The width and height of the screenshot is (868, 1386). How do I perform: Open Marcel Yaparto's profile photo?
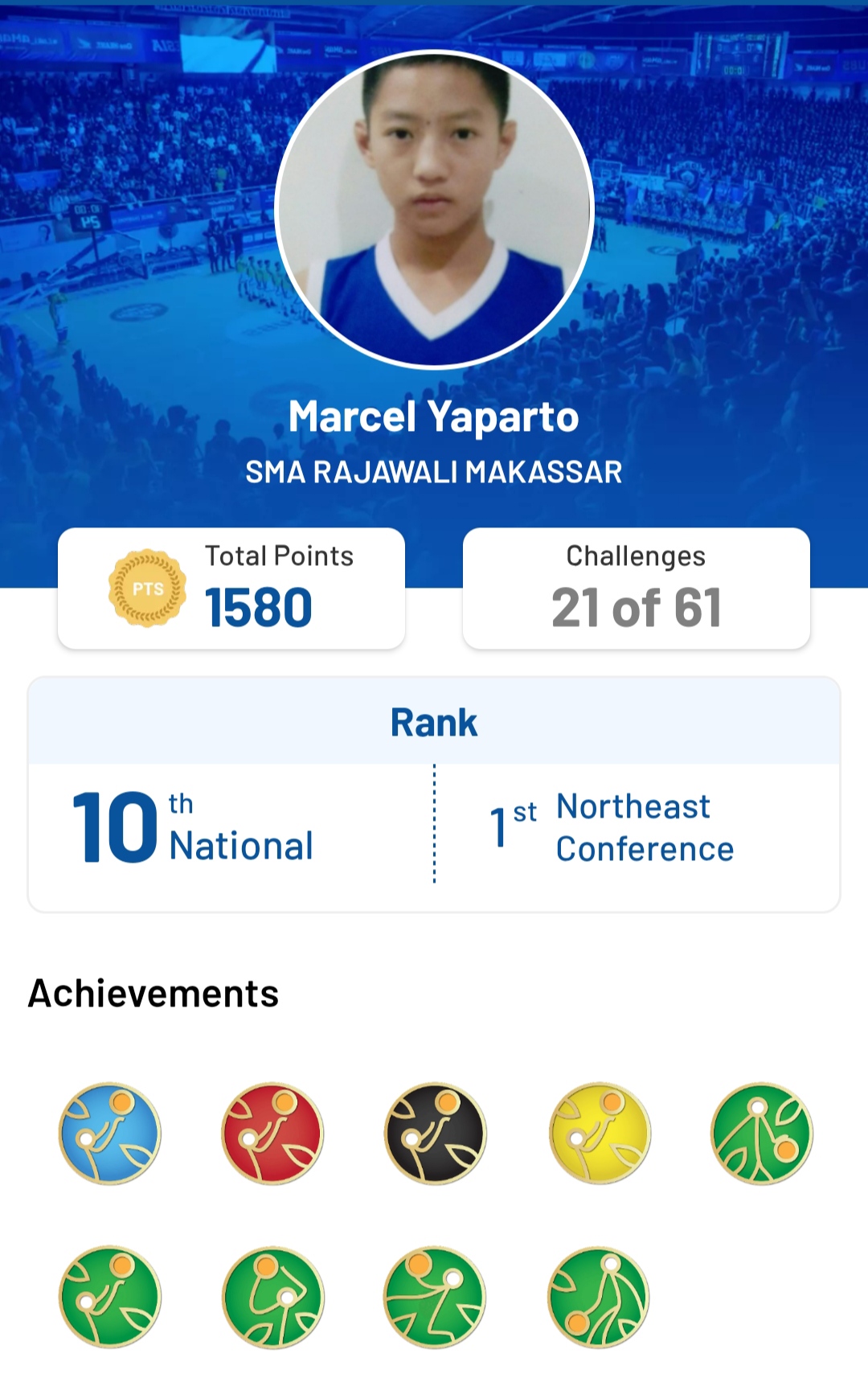pos(434,209)
